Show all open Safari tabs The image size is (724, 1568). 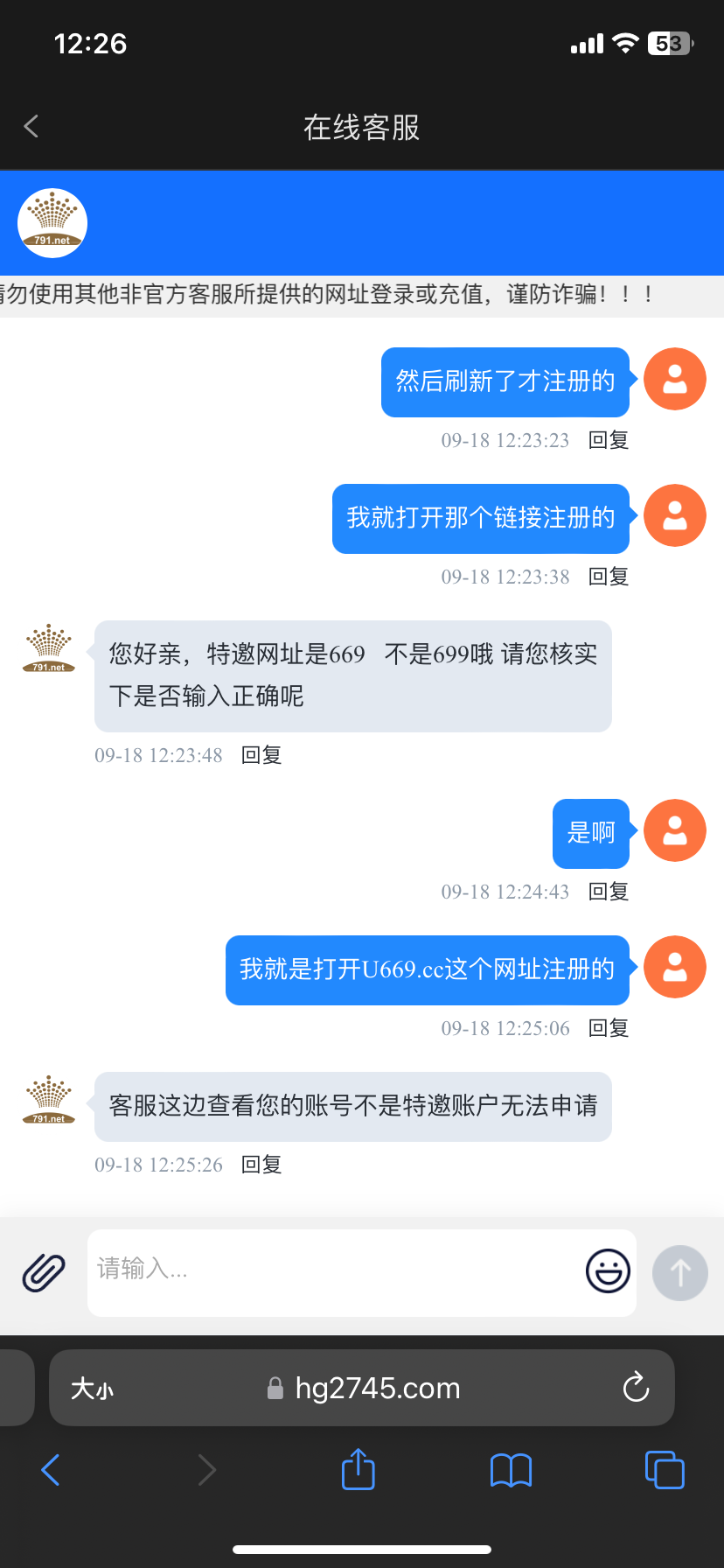664,1470
